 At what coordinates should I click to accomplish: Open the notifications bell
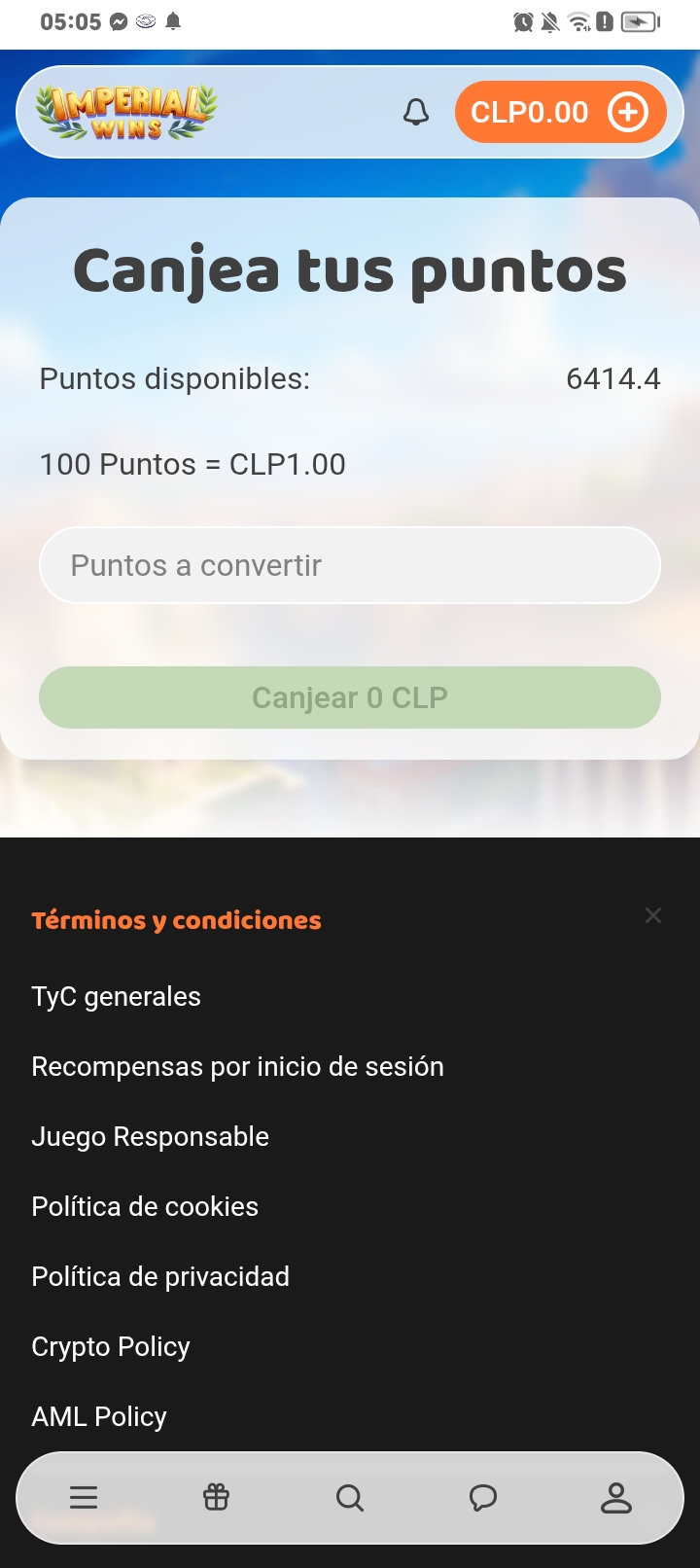(416, 113)
